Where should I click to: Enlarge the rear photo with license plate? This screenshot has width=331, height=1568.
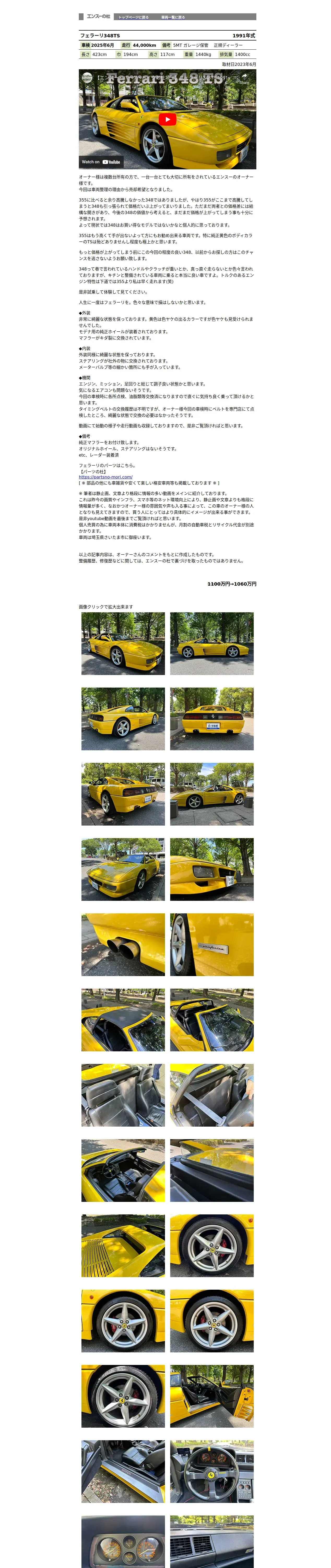[212, 719]
